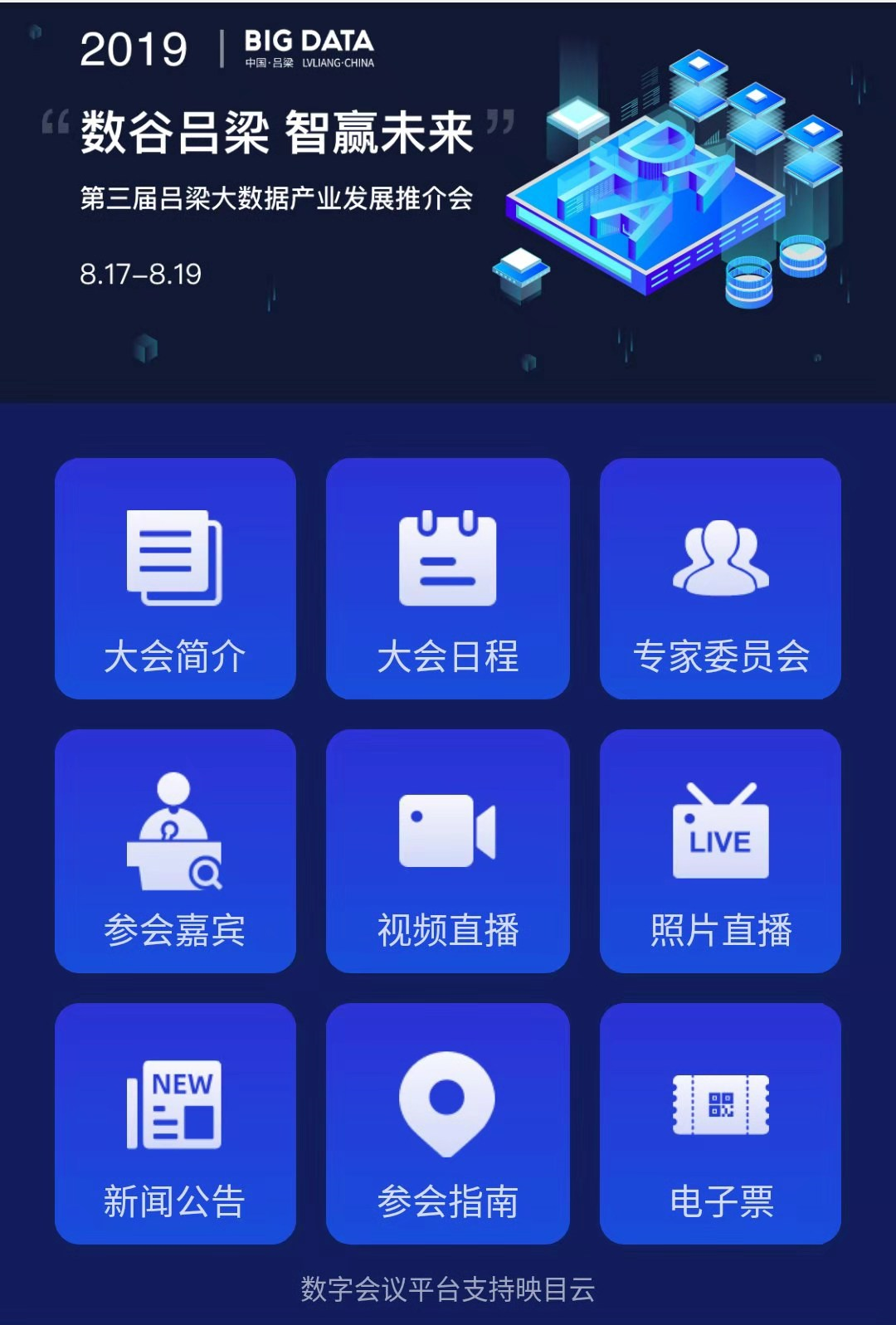Image resolution: width=896 pixels, height=1325 pixels.
Task: Read 新闻公告 announcements
Action: [x=175, y=1123]
